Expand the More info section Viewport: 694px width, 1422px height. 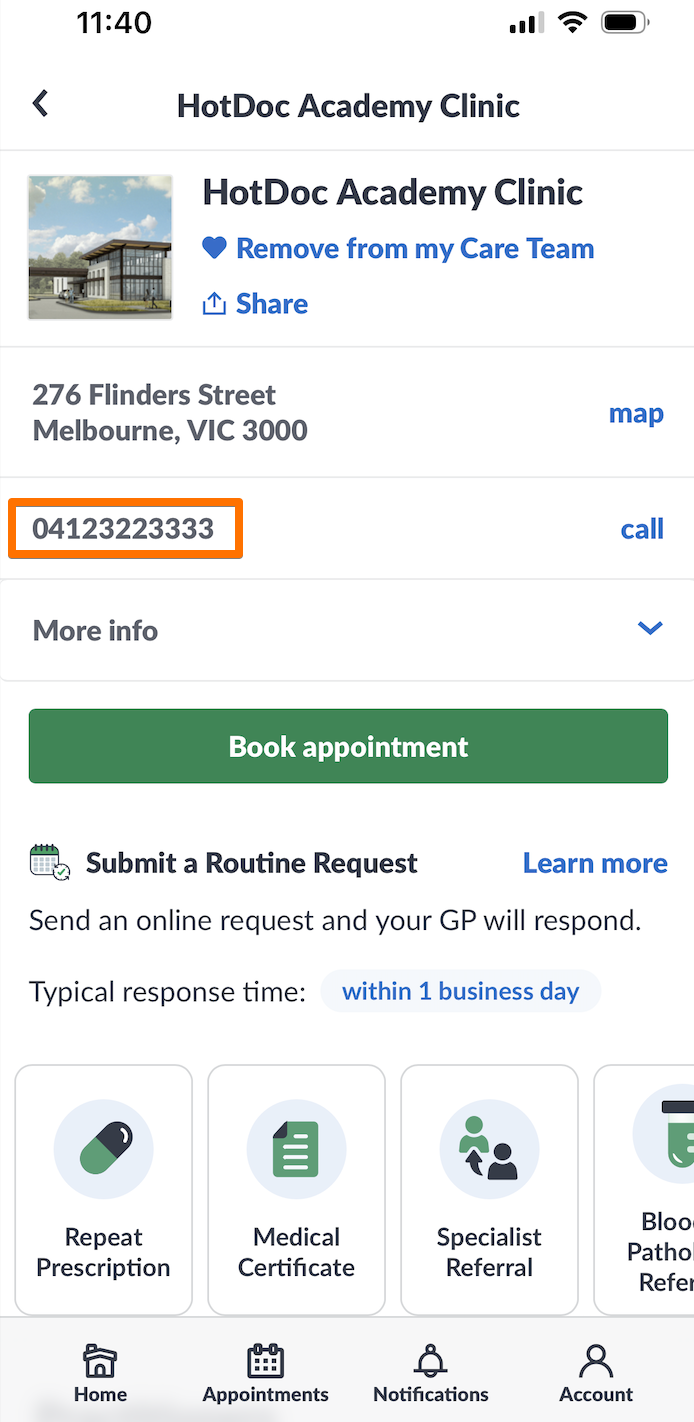click(347, 630)
